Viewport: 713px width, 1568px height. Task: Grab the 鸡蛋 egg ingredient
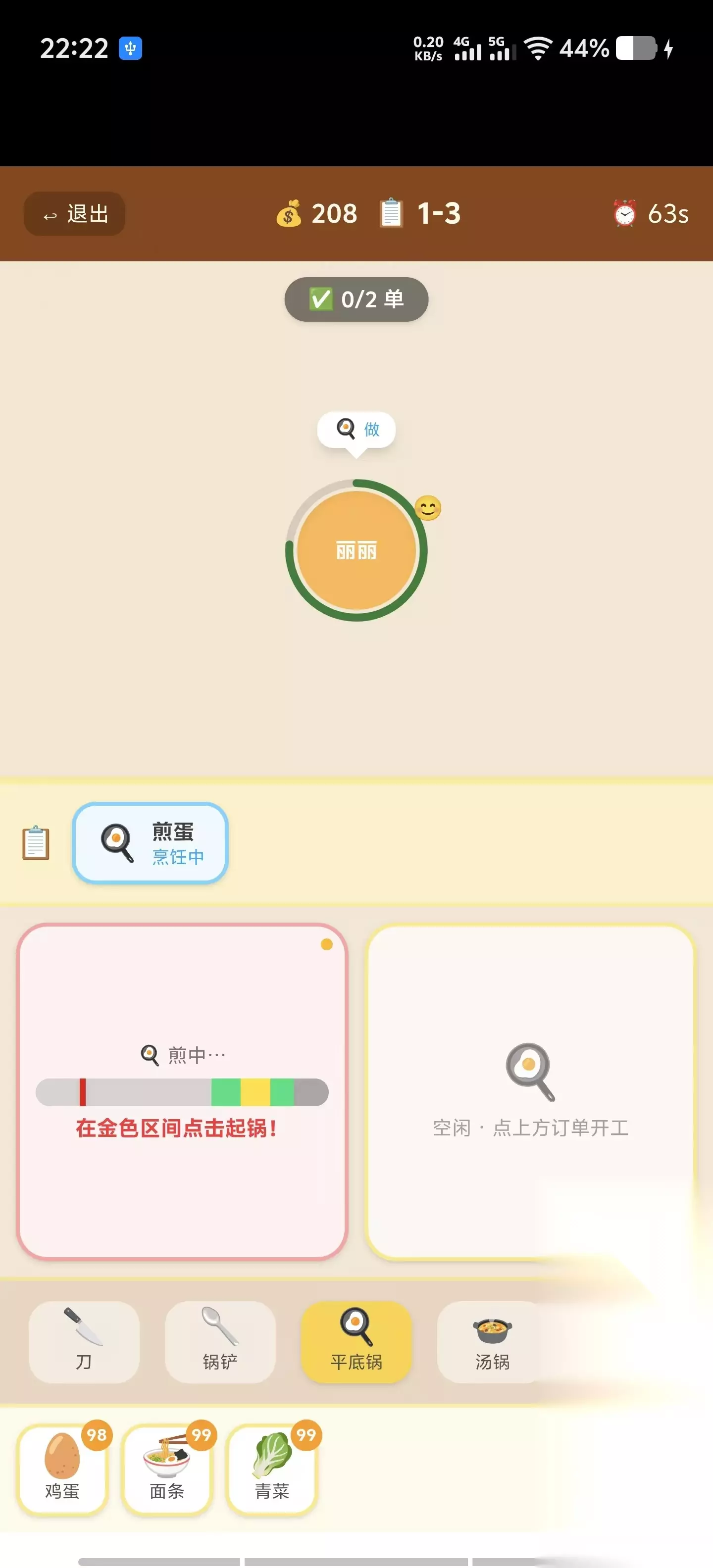pos(62,1470)
